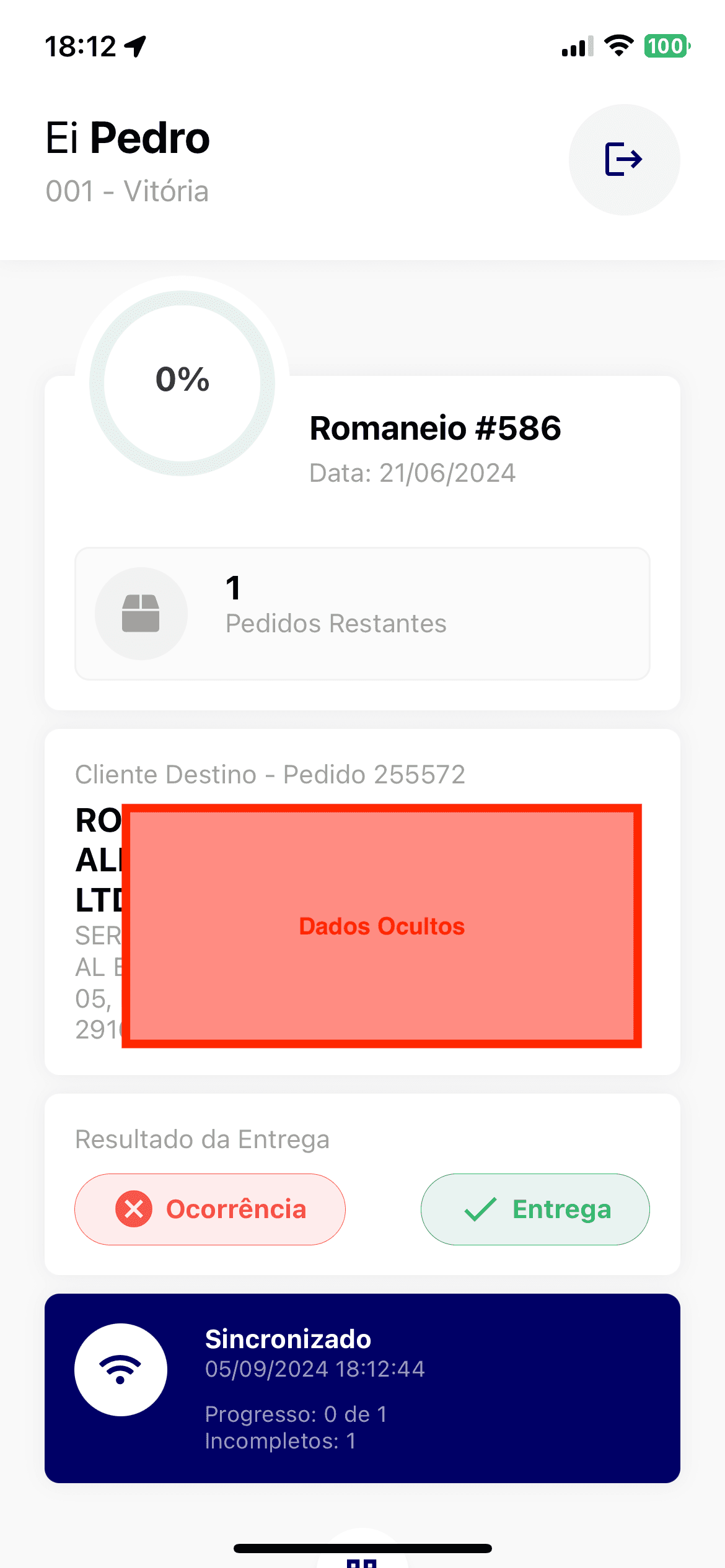Tap the Sincronizado status card
725x1568 pixels.
362,1388
